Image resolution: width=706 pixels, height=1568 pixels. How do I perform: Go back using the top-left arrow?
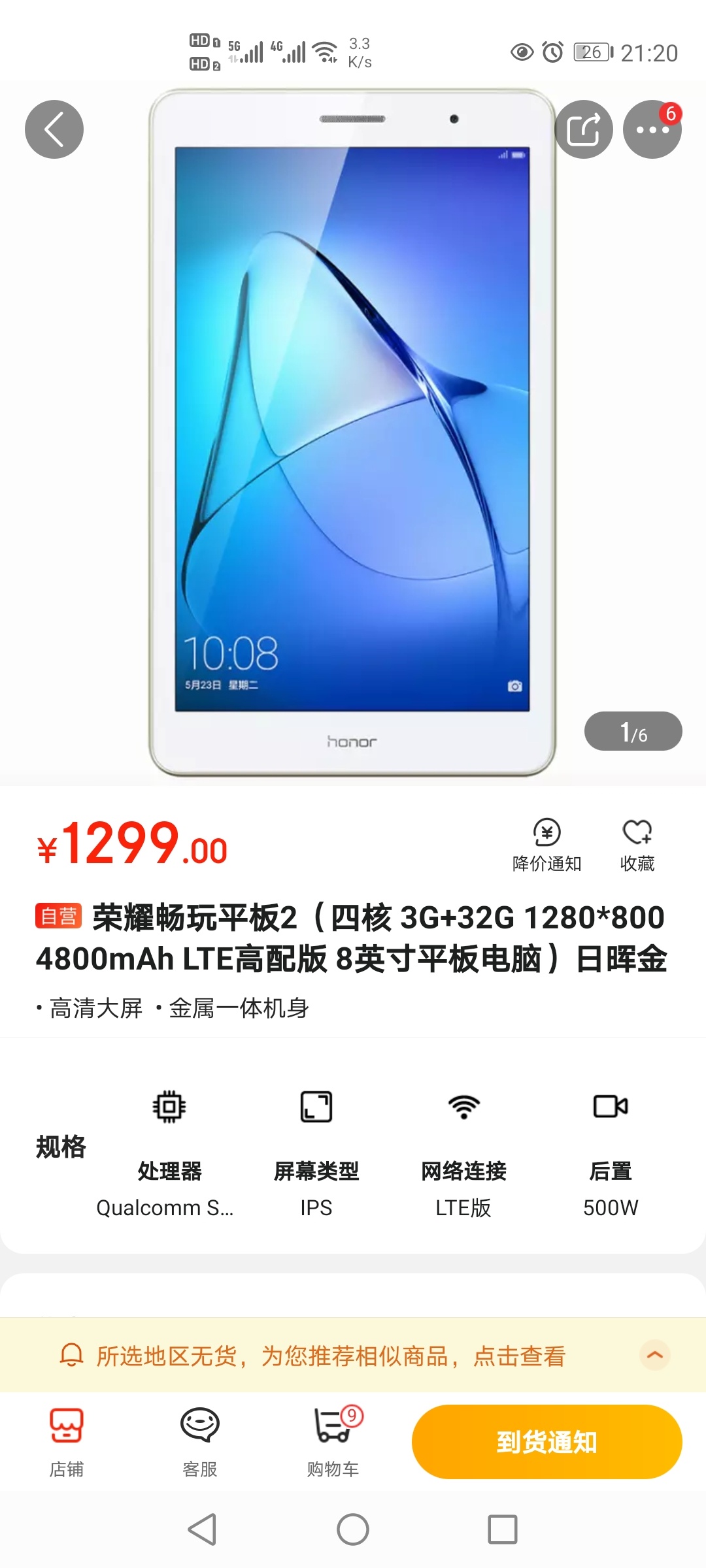coord(54,129)
